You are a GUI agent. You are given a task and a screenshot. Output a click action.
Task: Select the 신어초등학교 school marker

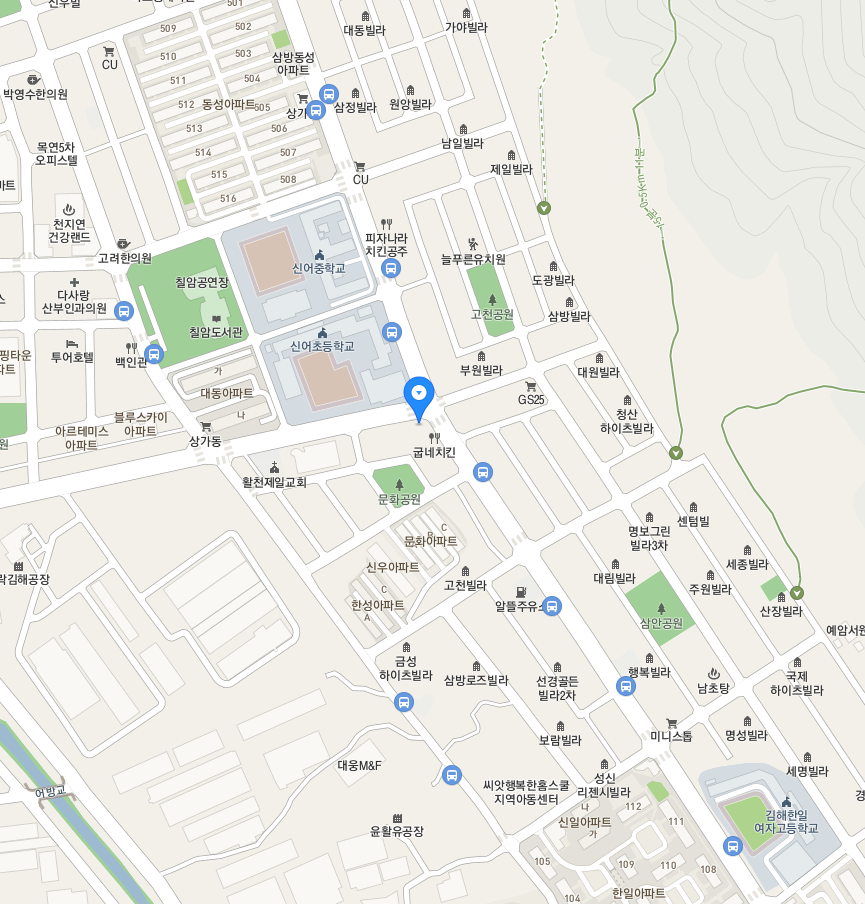tap(322, 332)
